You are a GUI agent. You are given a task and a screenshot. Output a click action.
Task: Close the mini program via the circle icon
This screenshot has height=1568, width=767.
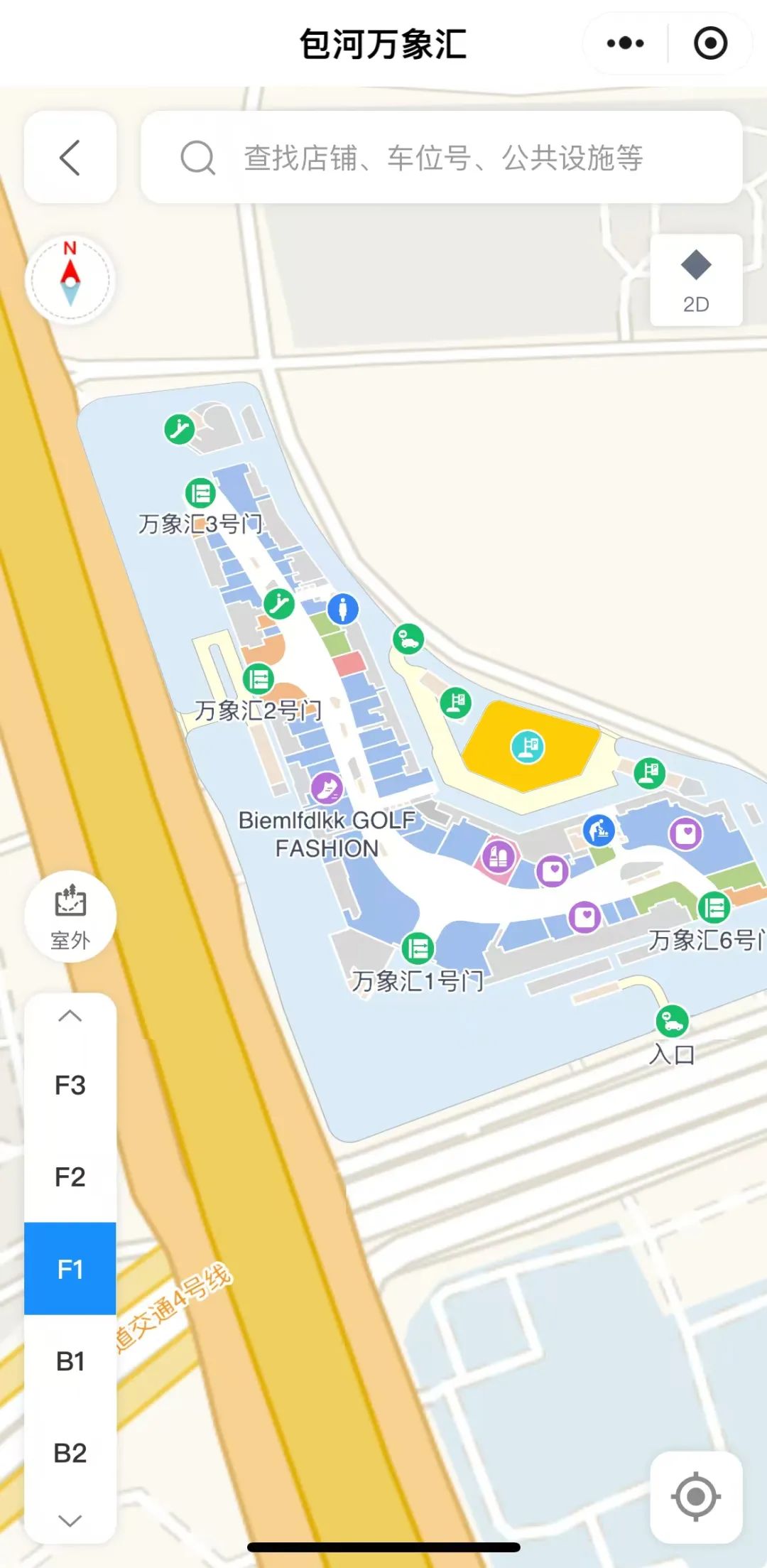[x=710, y=43]
